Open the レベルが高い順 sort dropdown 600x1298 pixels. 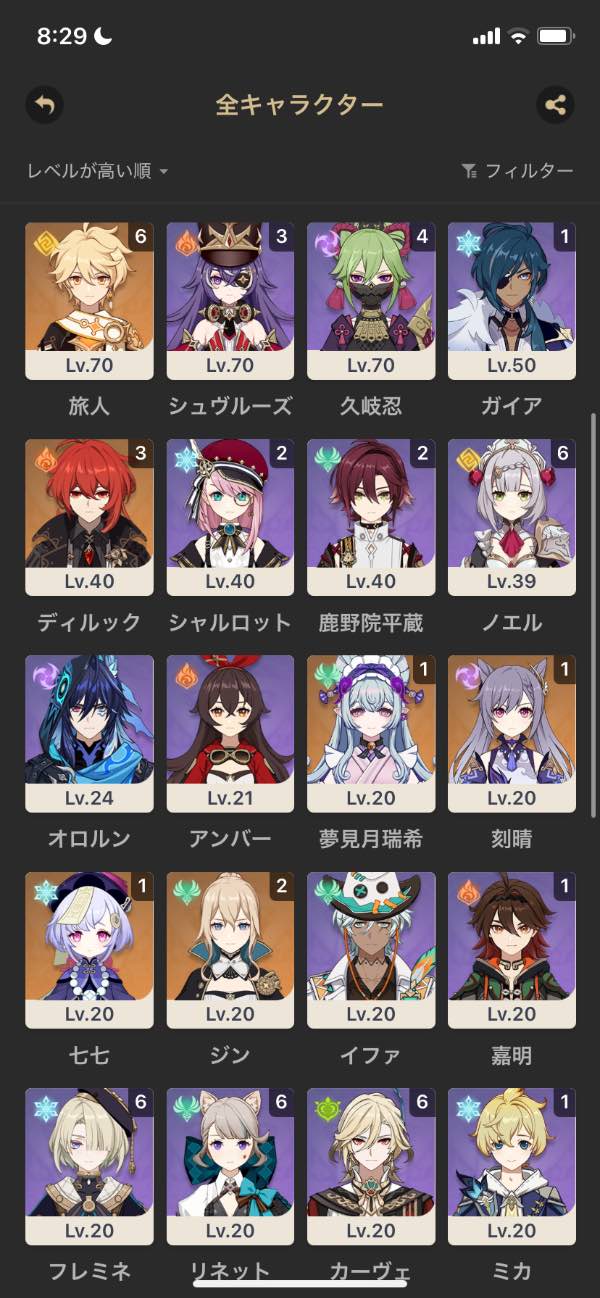pyautogui.click(x=97, y=171)
